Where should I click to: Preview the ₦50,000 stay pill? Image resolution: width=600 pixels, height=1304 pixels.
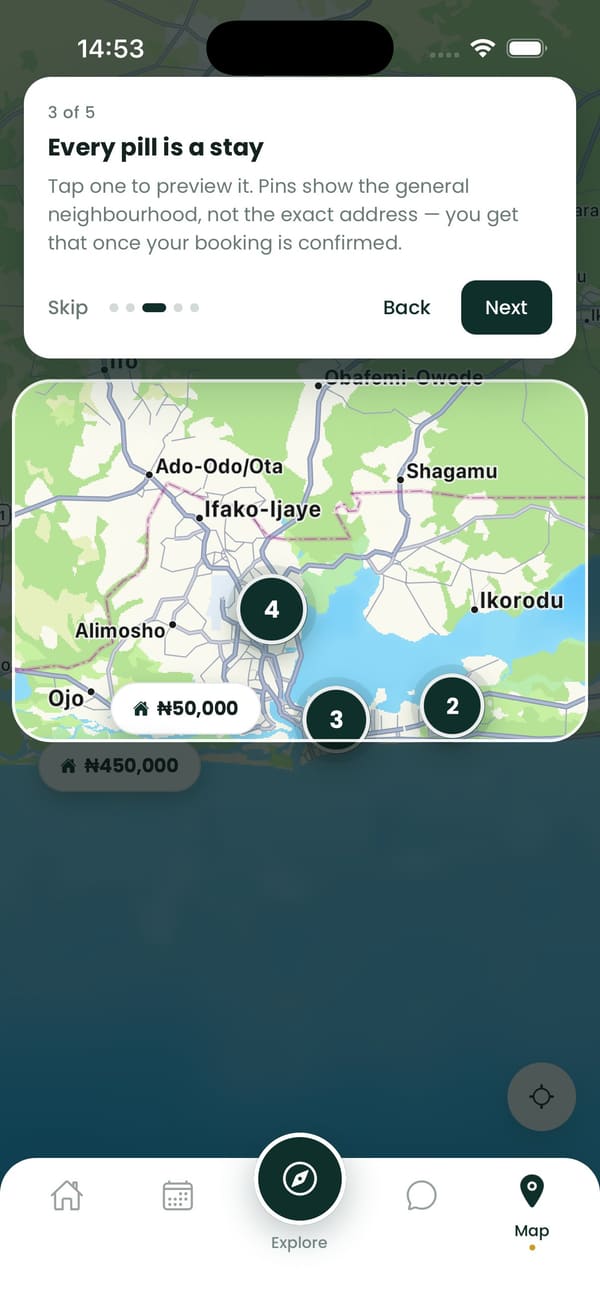[x=188, y=708]
